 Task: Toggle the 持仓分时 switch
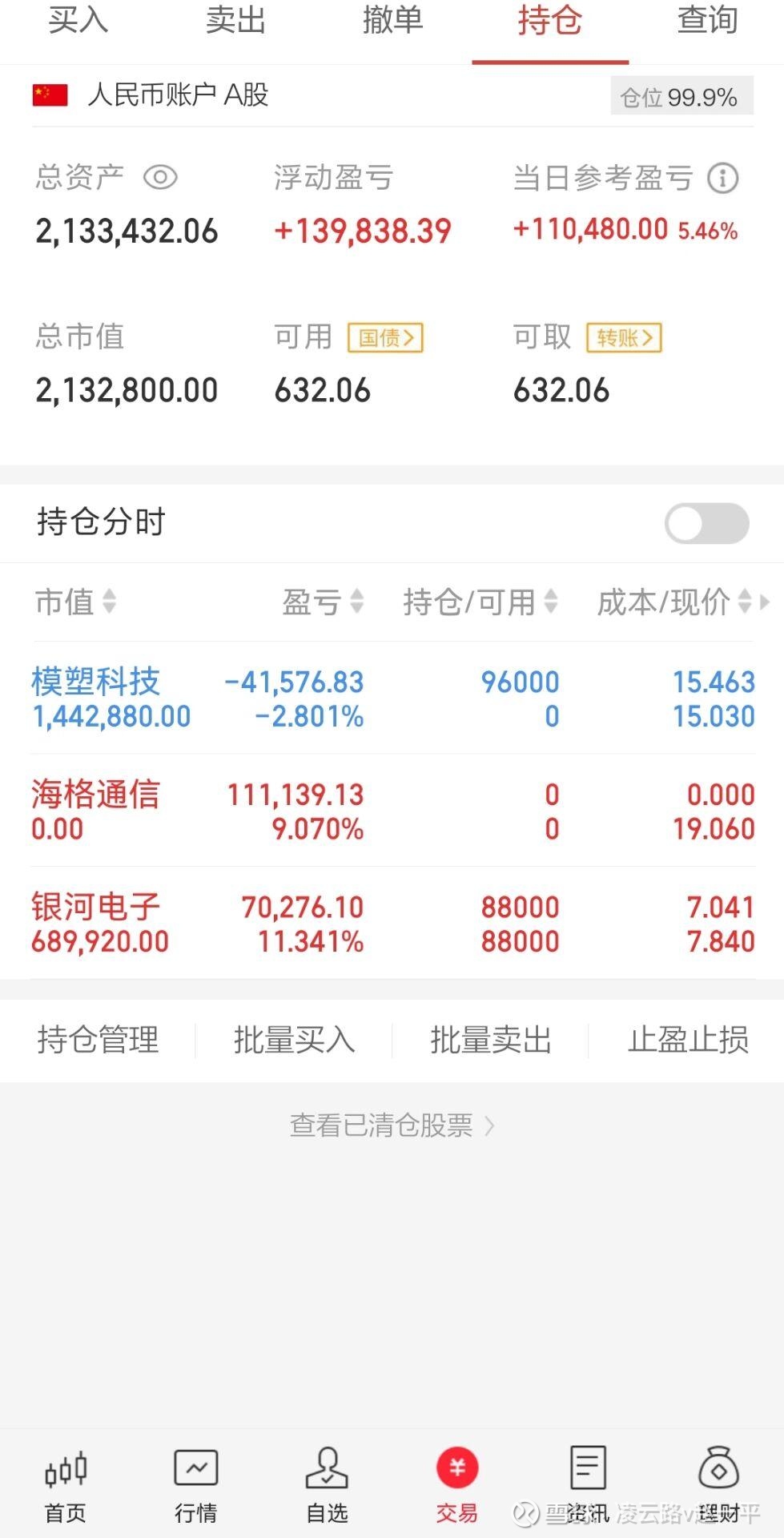pyautogui.click(x=706, y=523)
